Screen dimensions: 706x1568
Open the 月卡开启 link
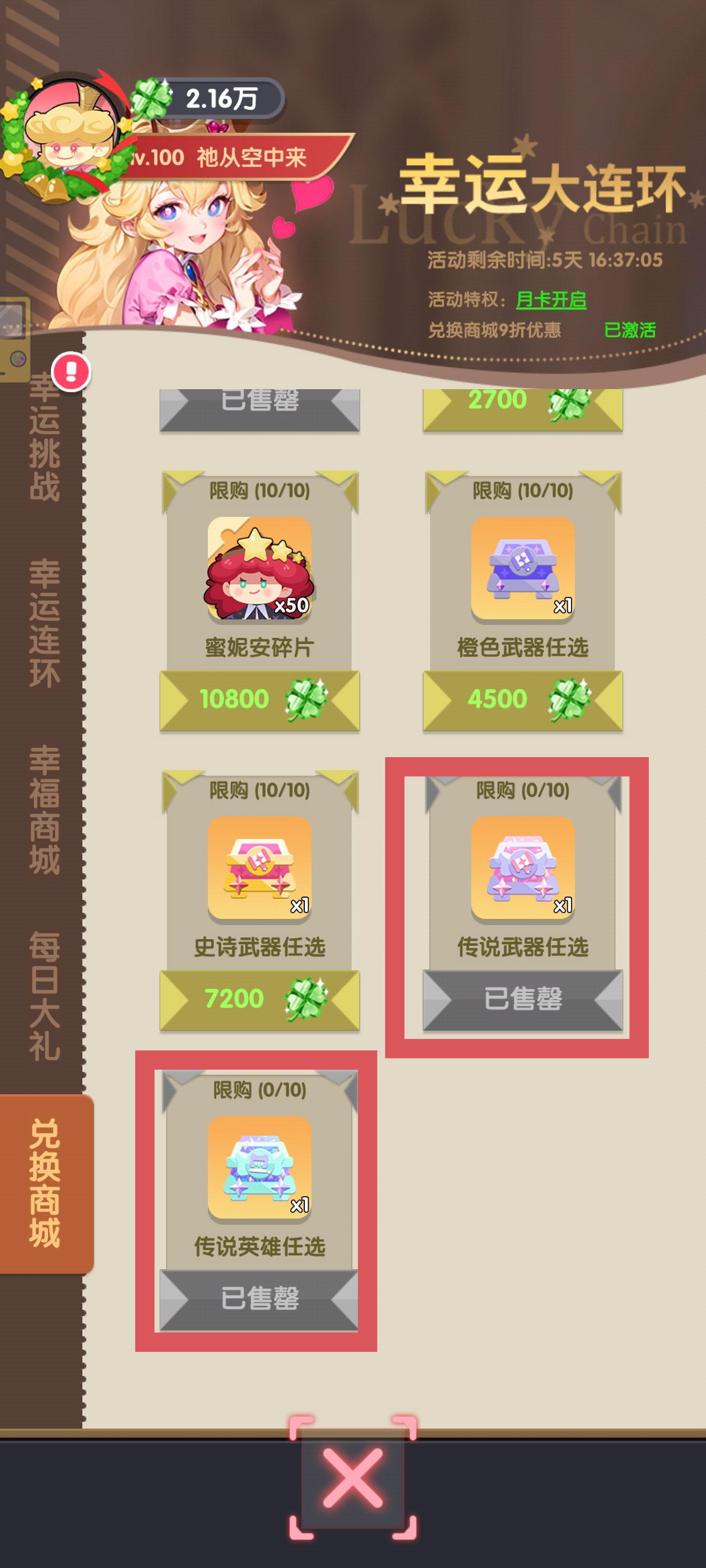coord(551,300)
